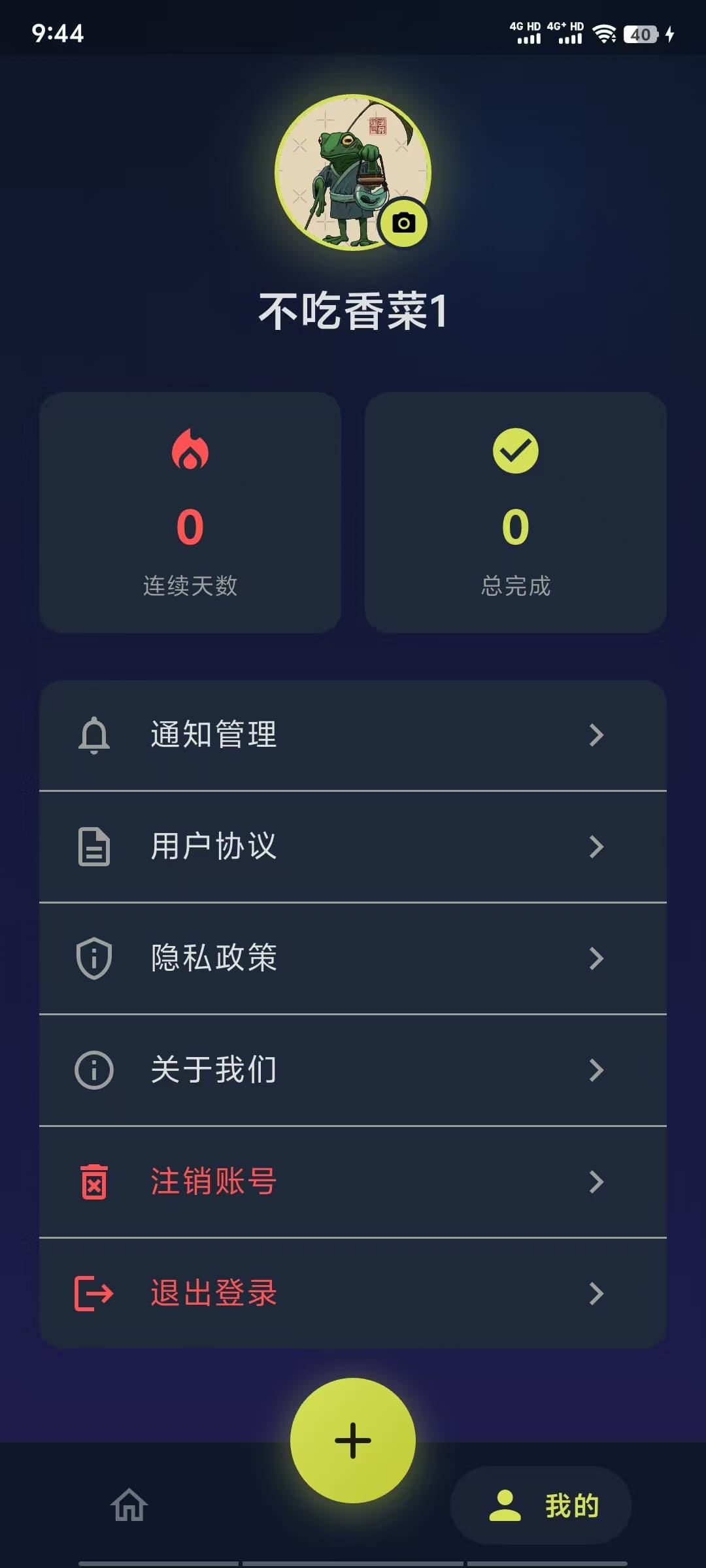Open the 关于我们 menu entry
The image size is (706, 1568).
pyautogui.click(x=211, y=1070)
